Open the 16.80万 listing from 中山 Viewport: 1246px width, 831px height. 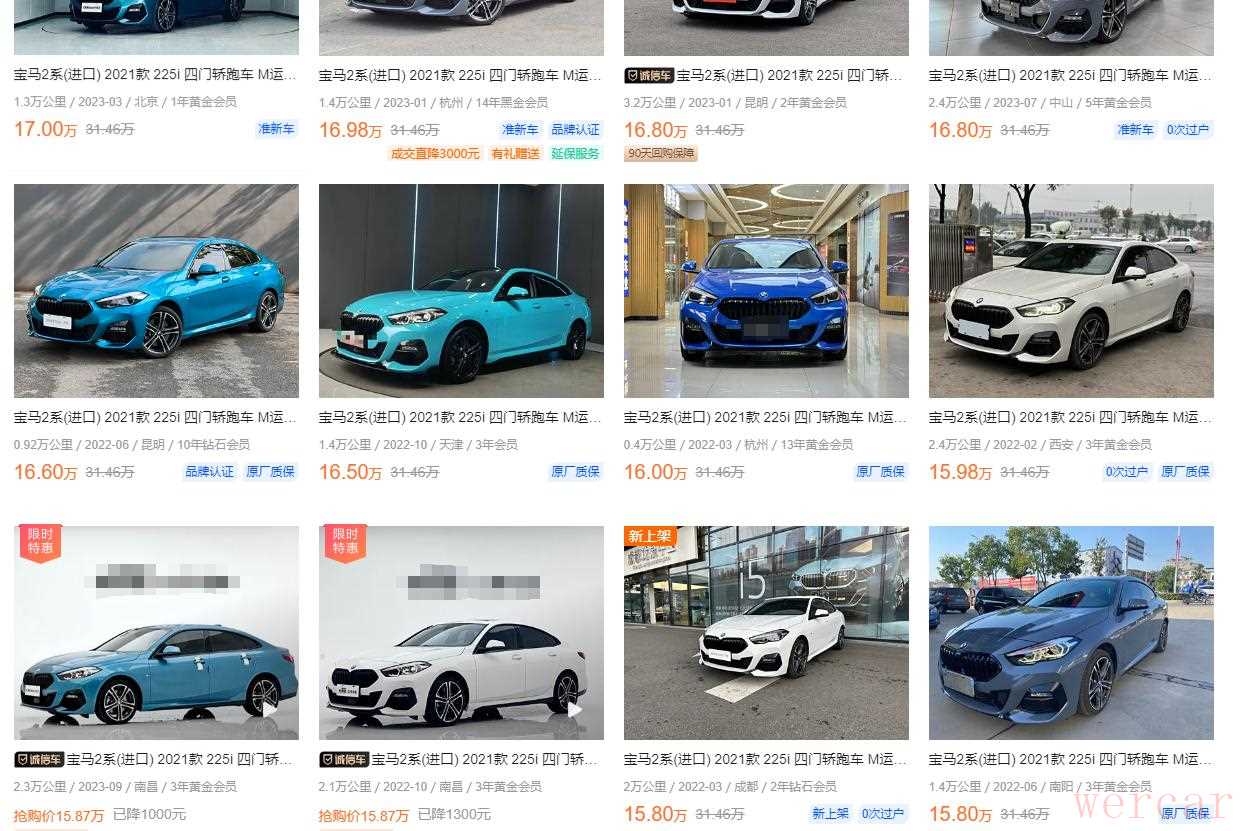coord(1070,75)
